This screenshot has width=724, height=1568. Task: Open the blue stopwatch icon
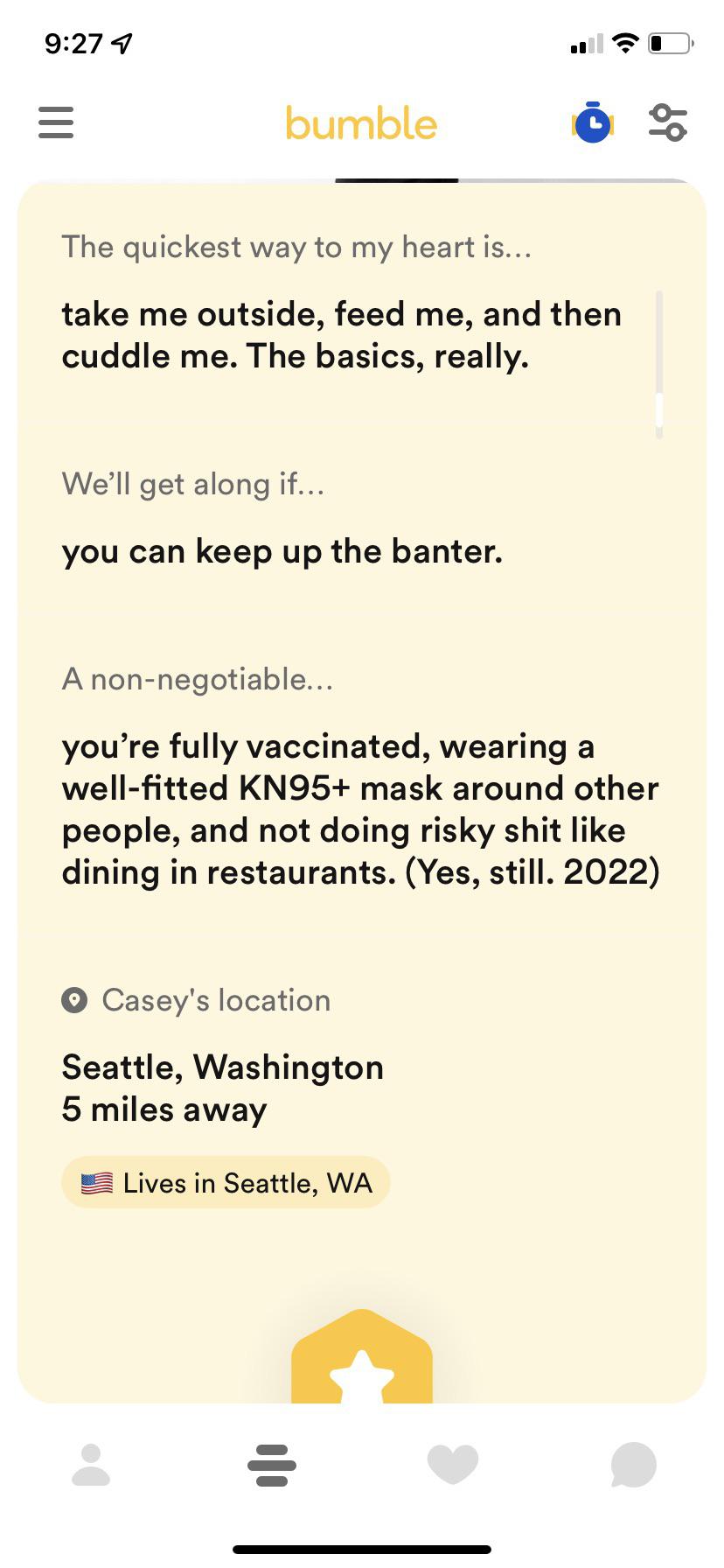point(593,122)
